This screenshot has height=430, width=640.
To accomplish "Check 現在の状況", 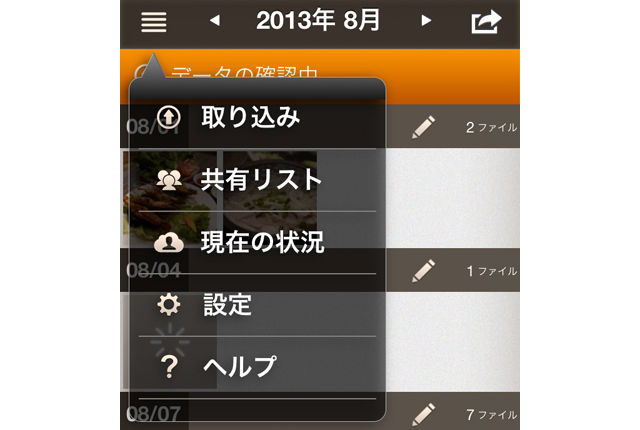I will coord(260,242).
